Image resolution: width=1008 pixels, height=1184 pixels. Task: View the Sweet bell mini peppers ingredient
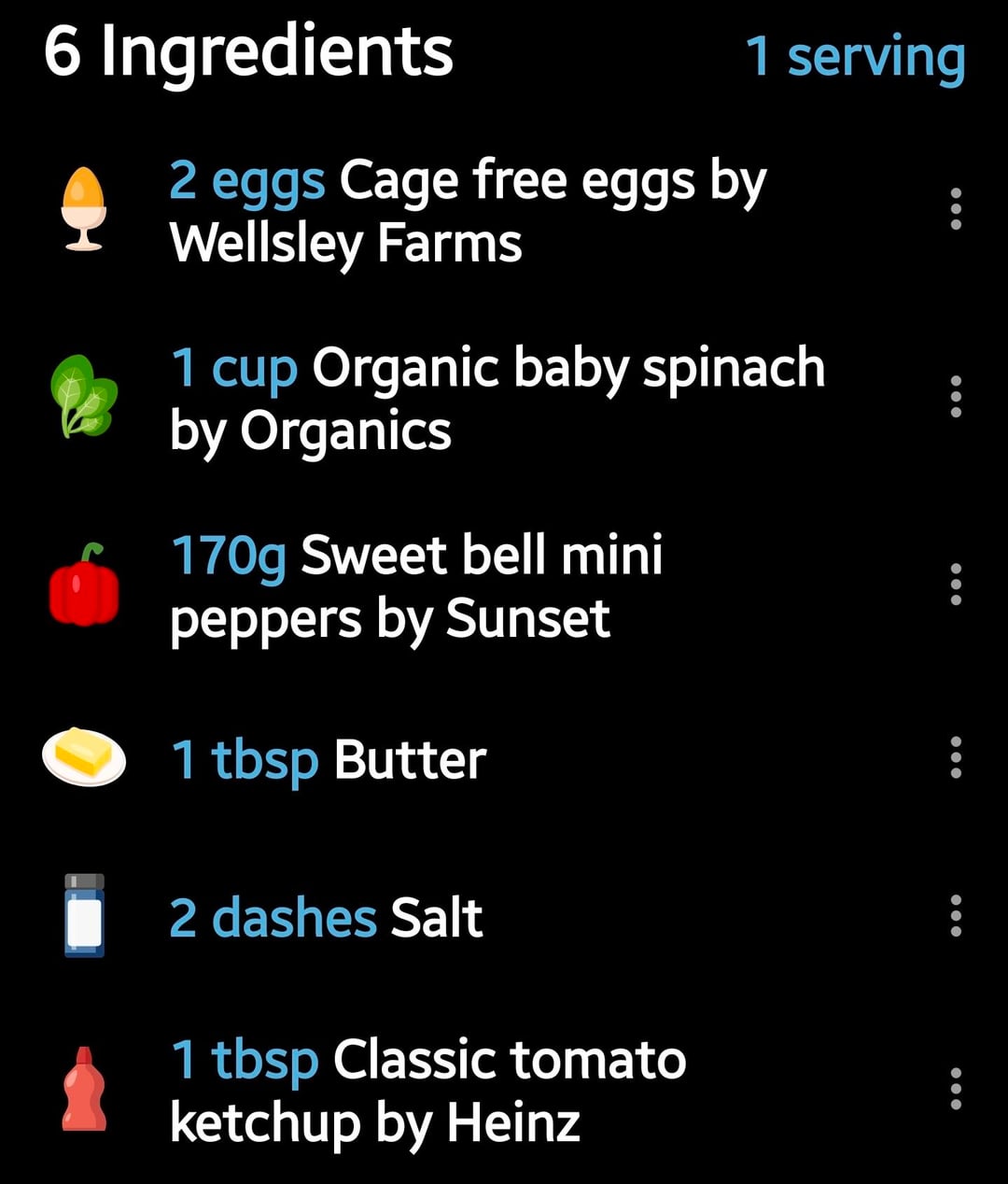(416, 586)
